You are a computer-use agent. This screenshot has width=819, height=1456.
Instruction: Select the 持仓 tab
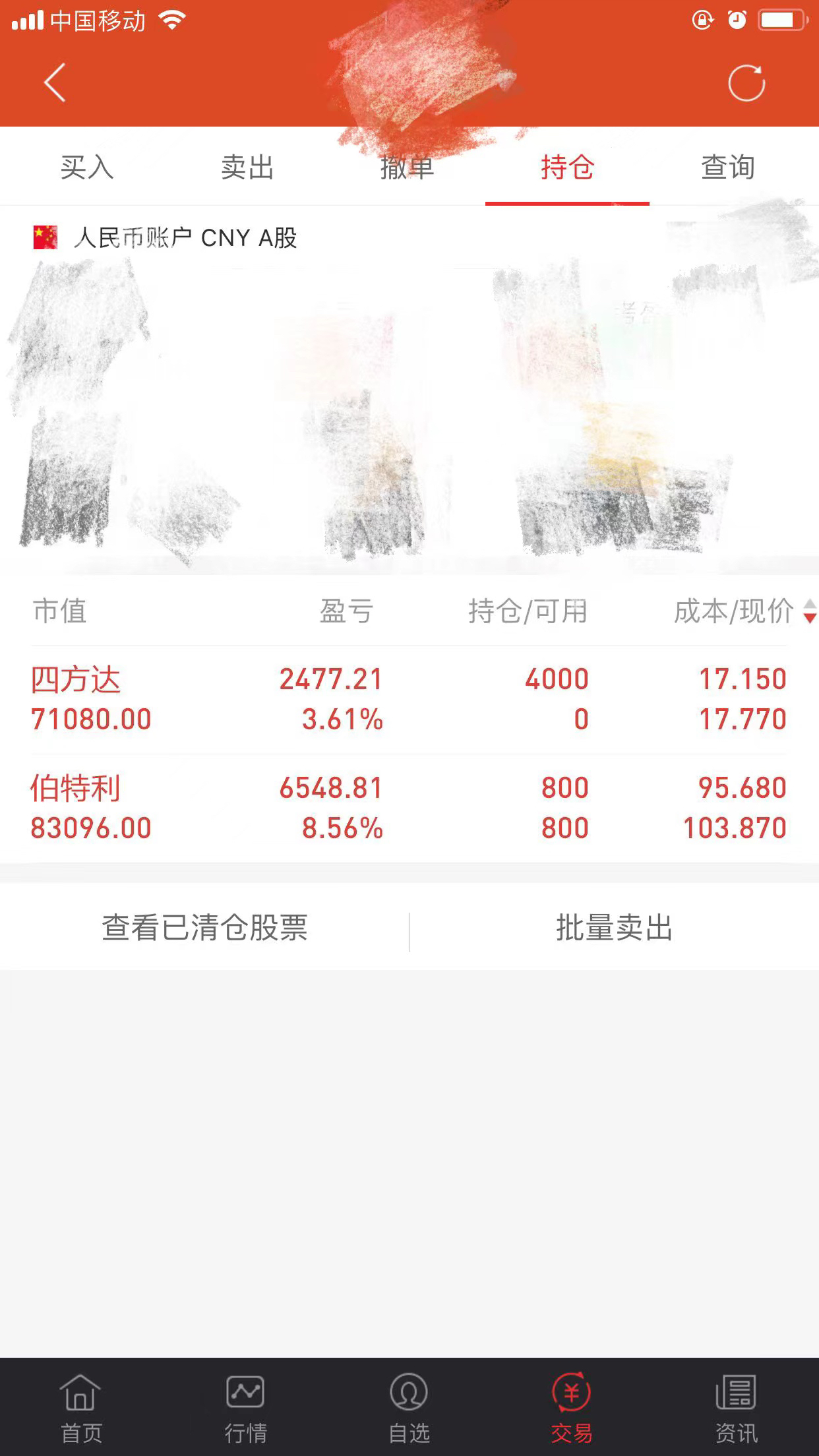567,167
